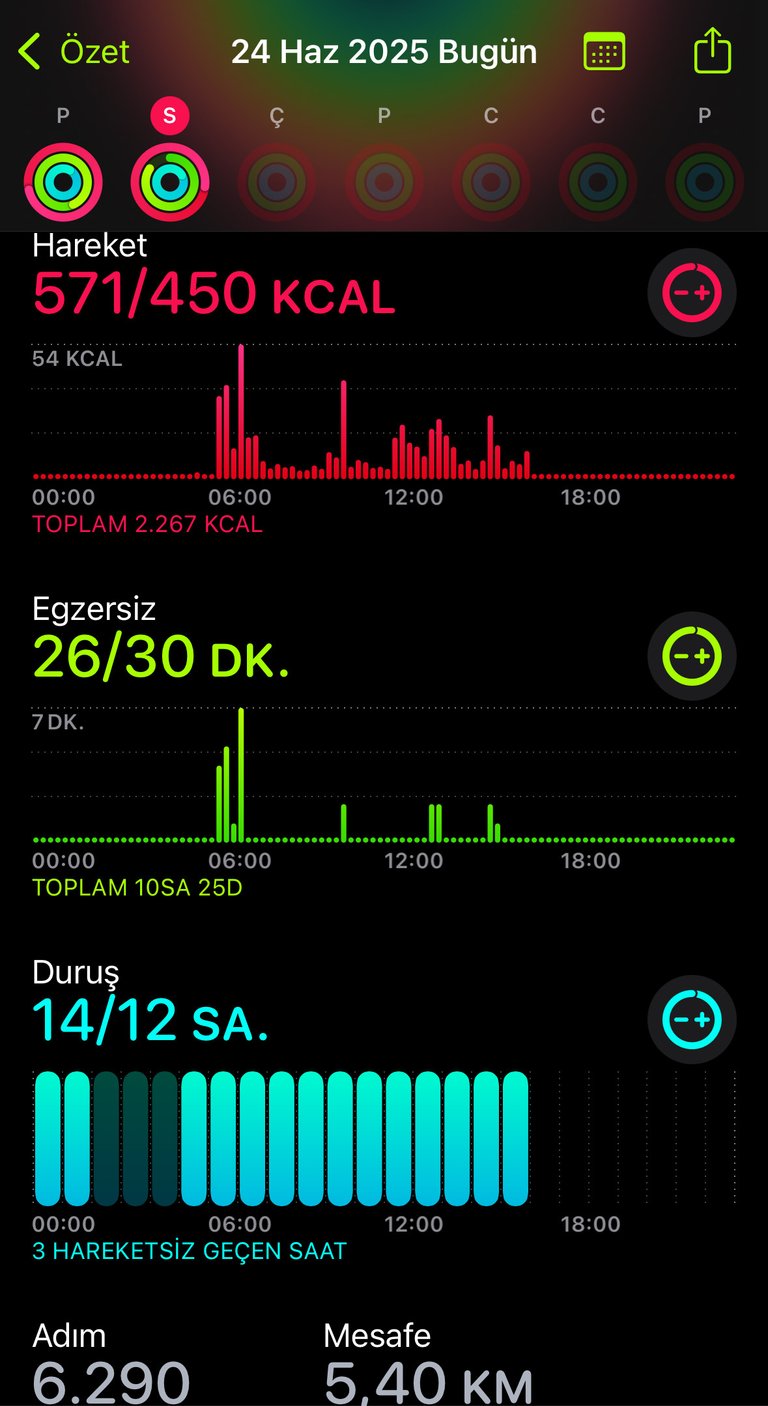
Task: Adjust the Duruş goal
Action: point(692,1019)
